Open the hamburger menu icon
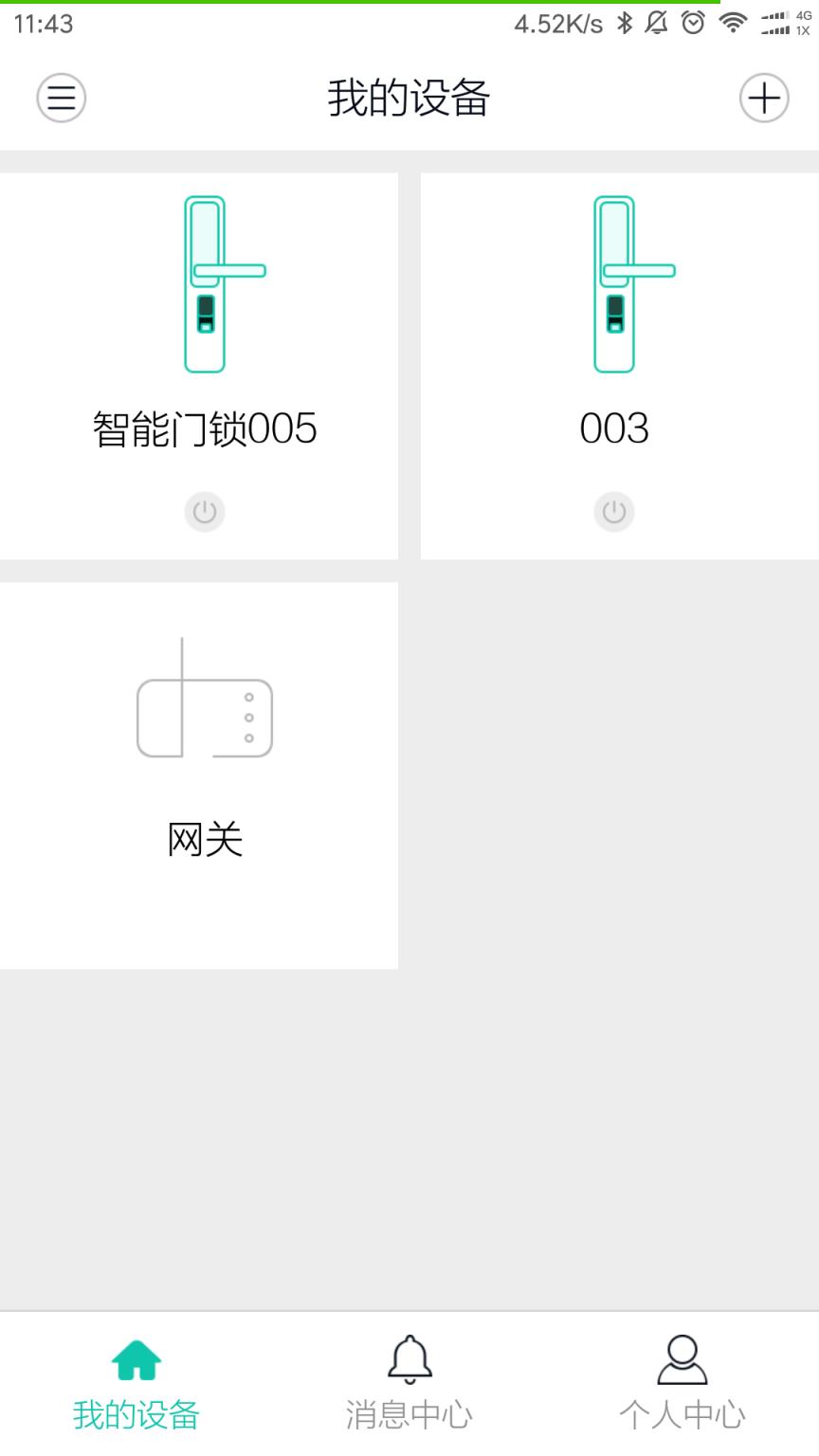Viewport: 819px width, 1456px height. (x=61, y=98)
